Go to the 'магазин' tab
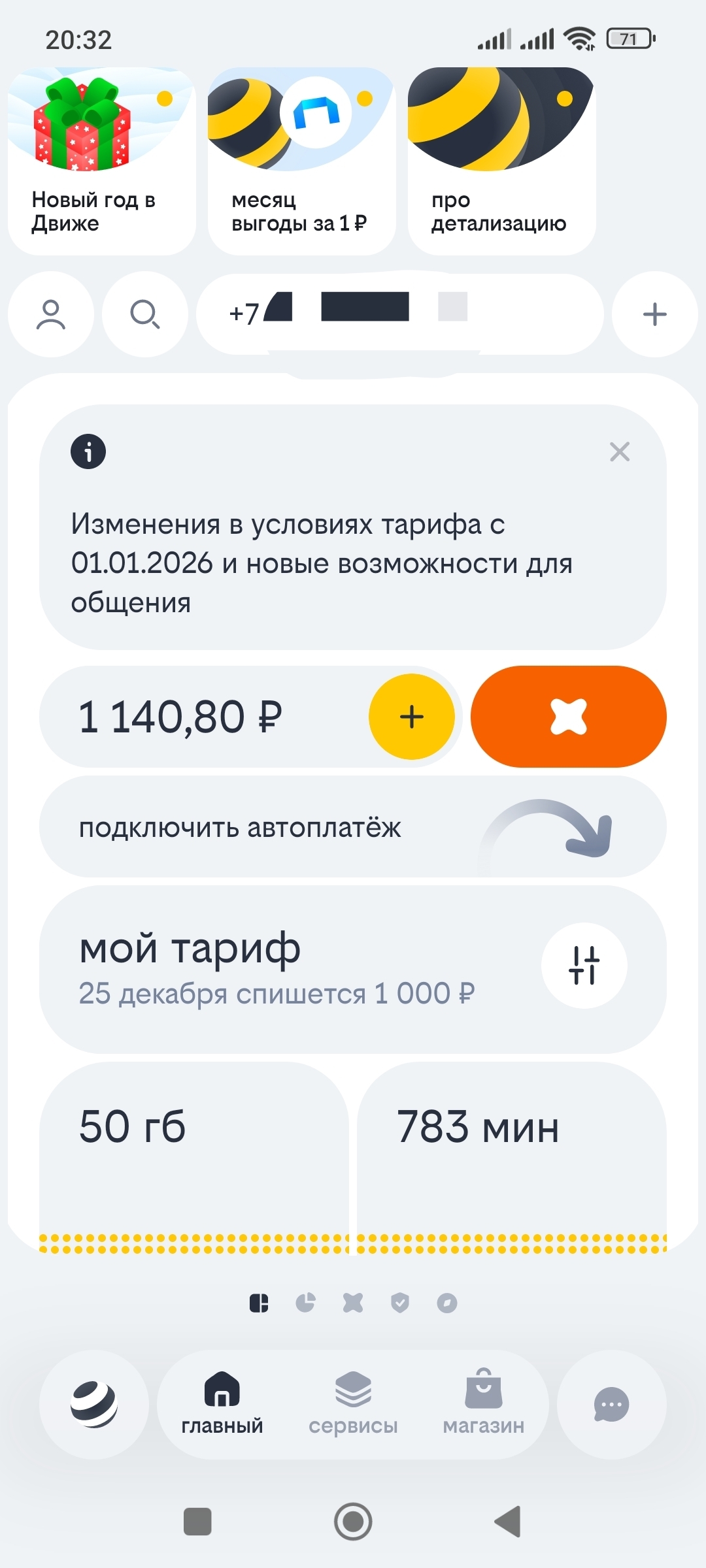 click(484, 1404)
